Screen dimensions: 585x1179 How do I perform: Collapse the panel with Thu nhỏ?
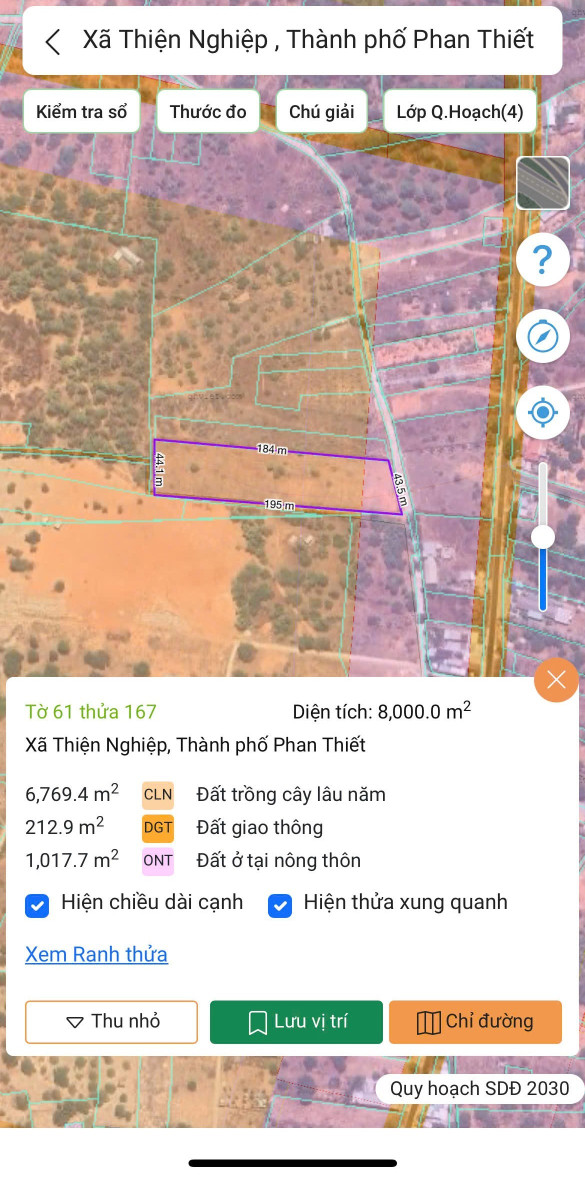pos(111,1022)
